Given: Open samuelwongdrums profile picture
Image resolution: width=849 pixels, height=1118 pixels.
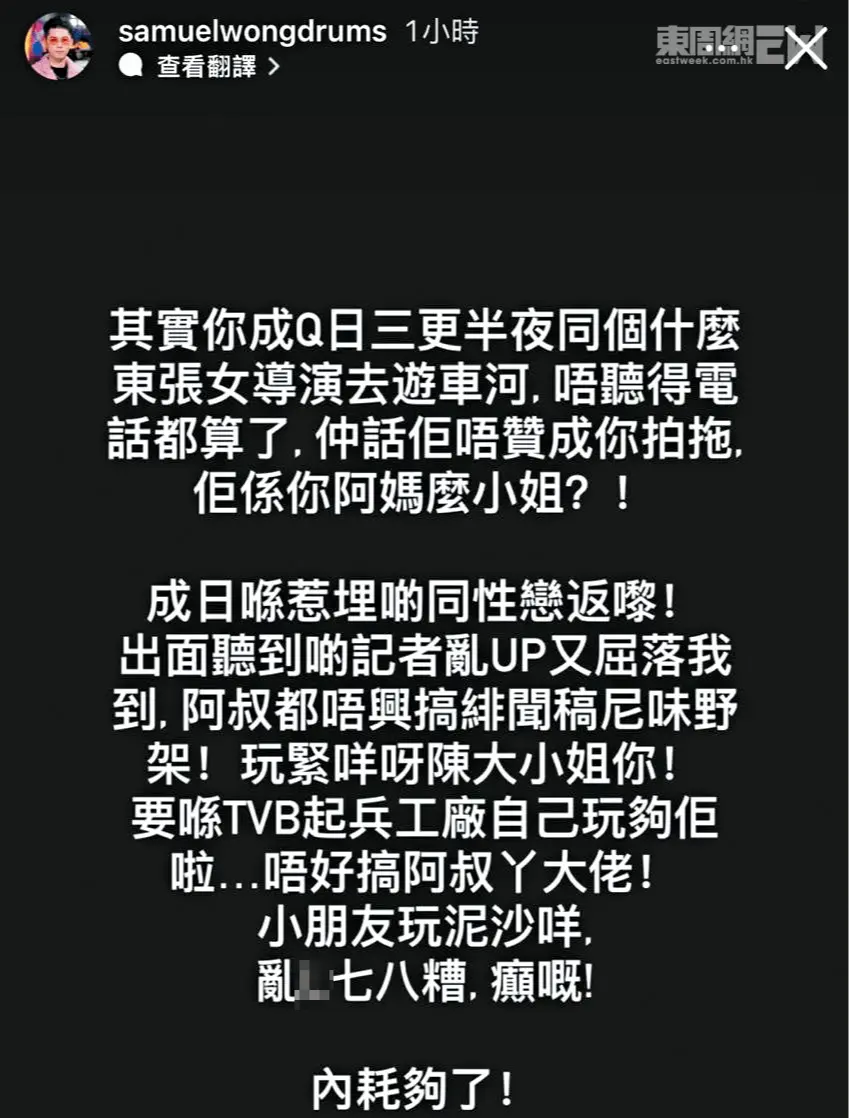Looking at the screenshot, I should (x=58, y=47).
